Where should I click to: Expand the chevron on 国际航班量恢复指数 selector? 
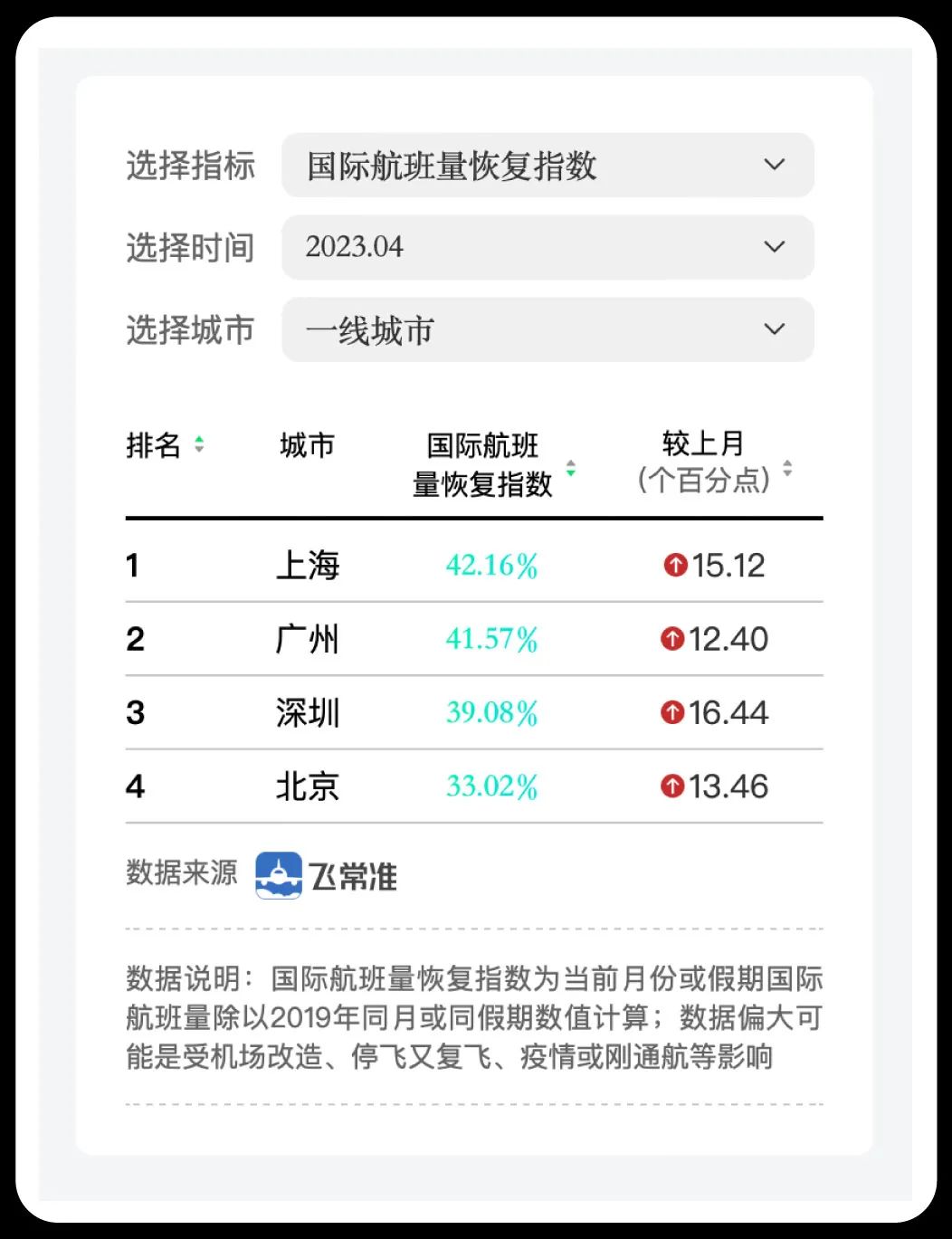coord(774,166)
